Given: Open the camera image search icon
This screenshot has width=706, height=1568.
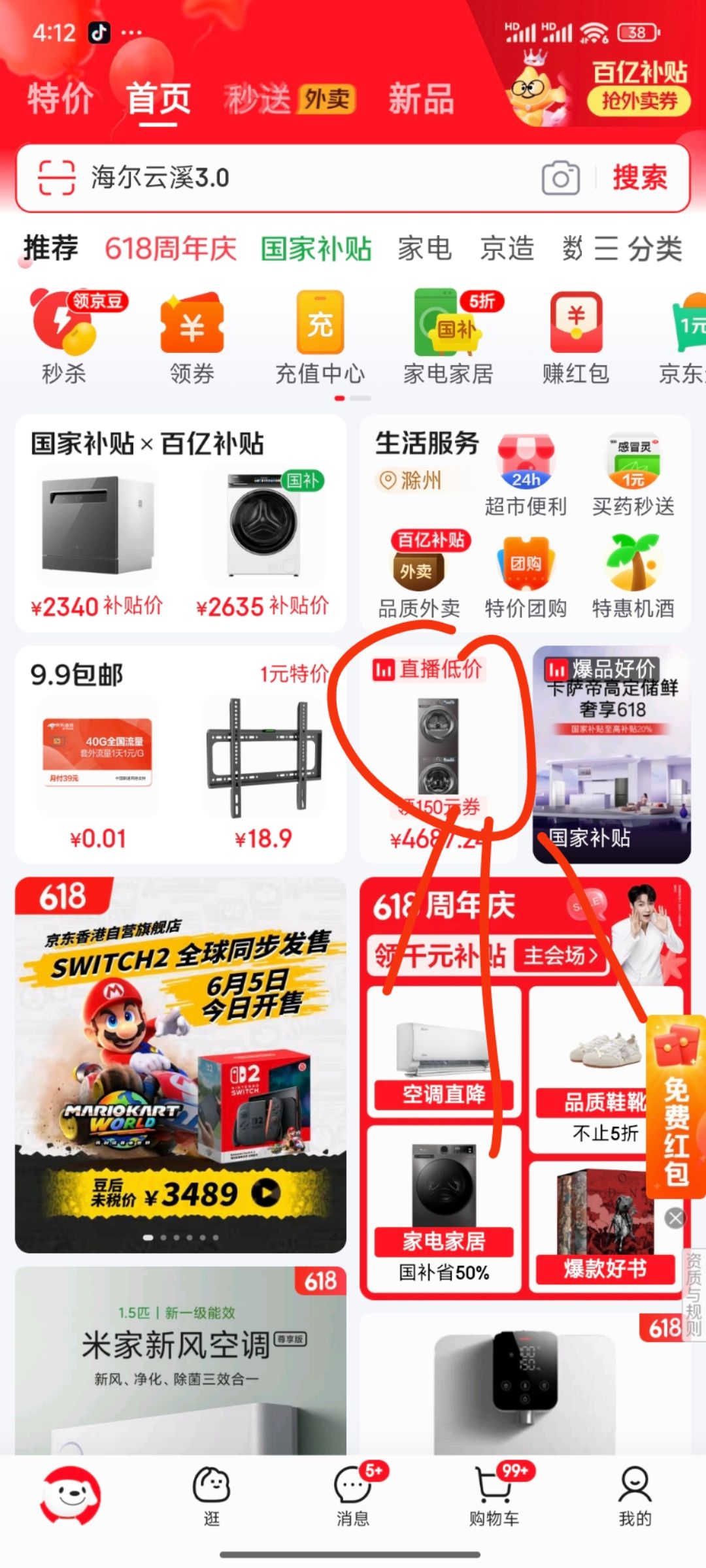Looking at the screenshot, I should (x=560, y=178).
